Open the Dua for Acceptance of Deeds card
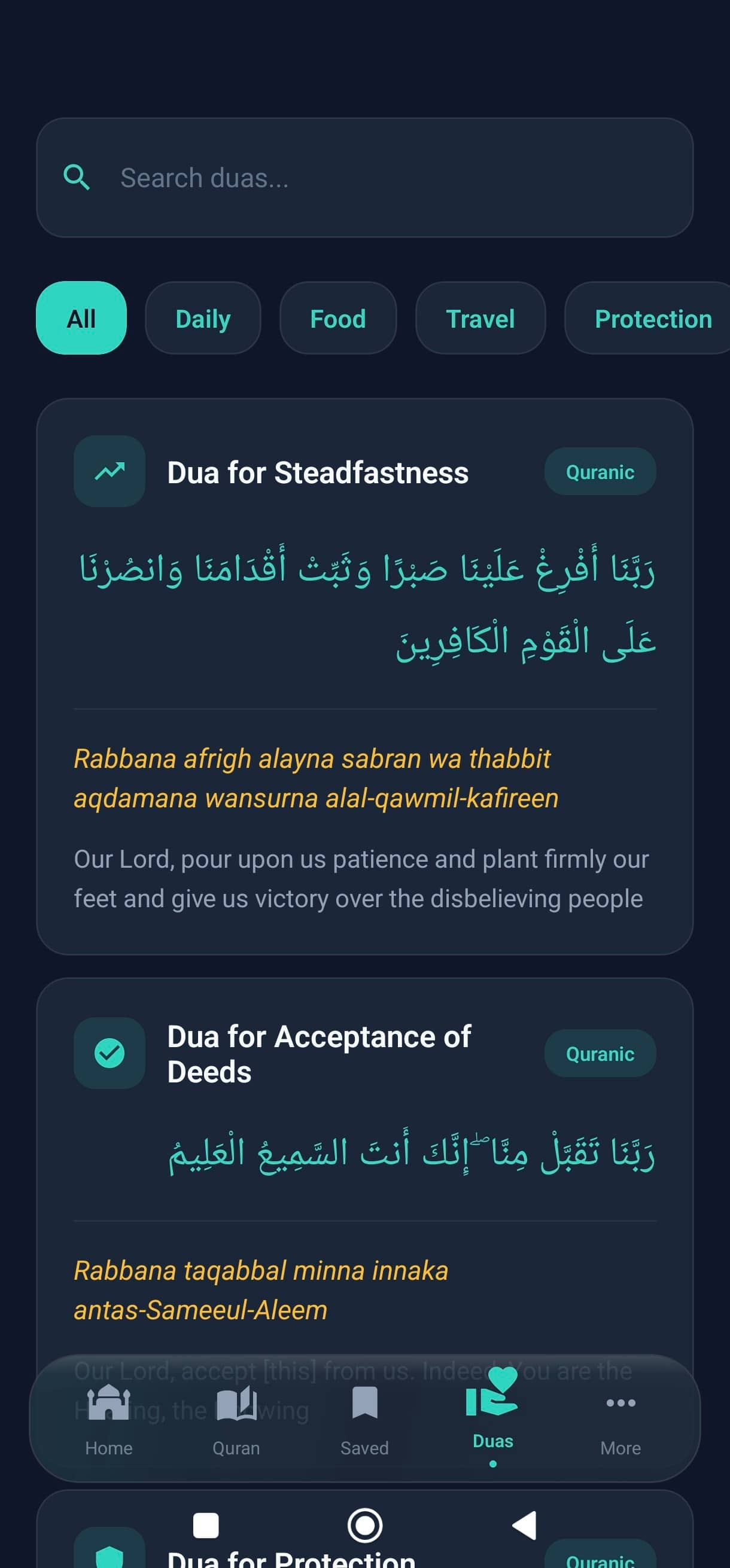 [366, 1157]
